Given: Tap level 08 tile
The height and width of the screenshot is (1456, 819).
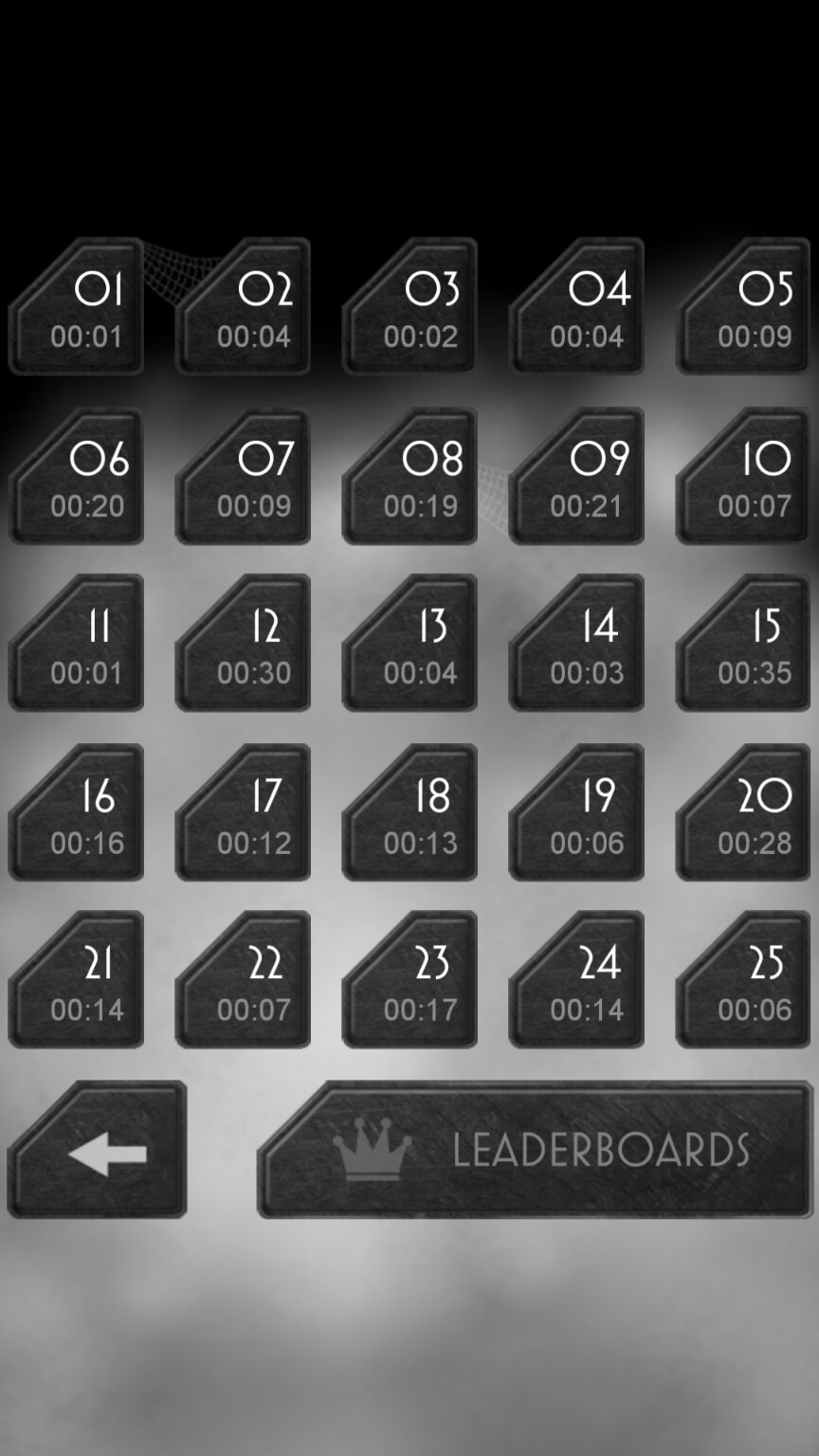Looking at the screenshot, I should (x=411, y=478).
